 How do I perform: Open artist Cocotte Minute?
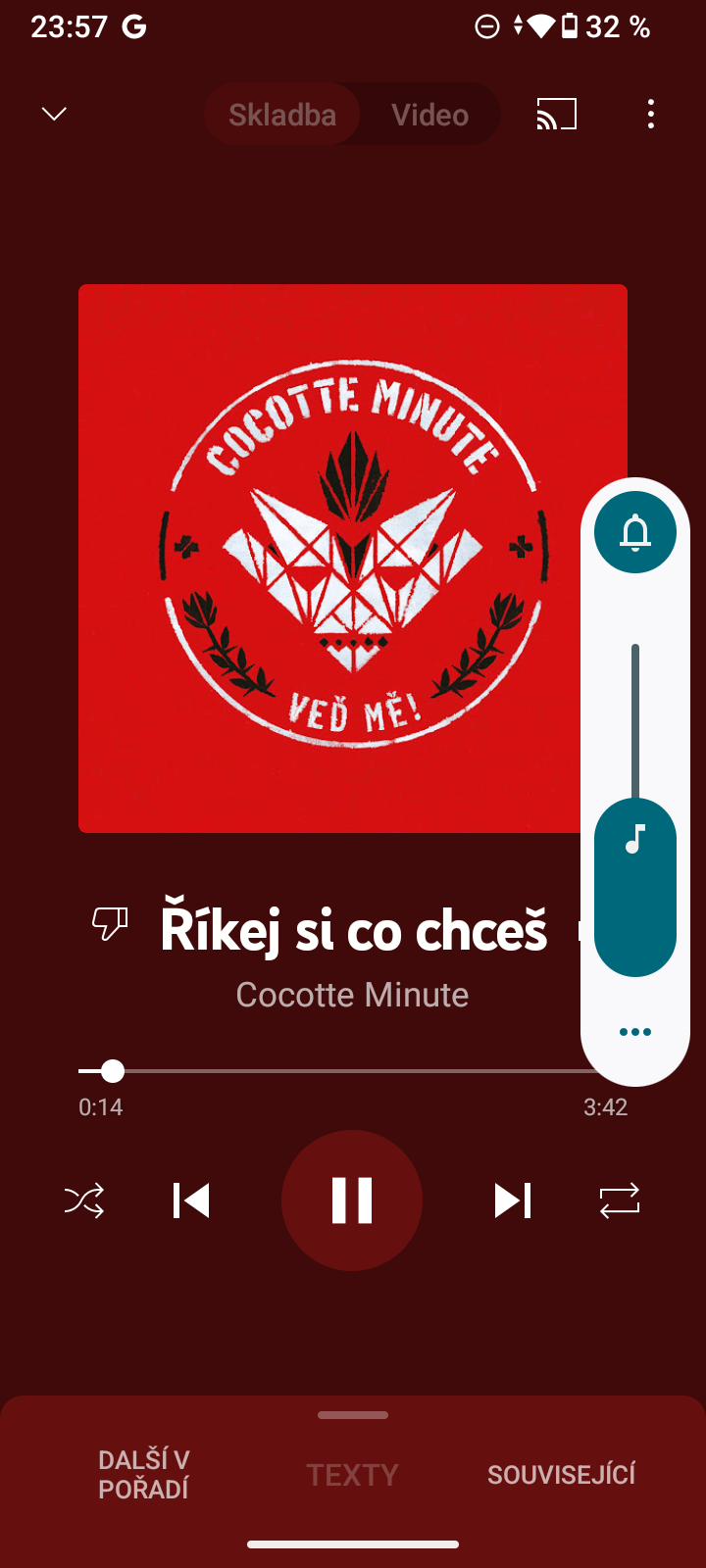(x=352, y=995)
